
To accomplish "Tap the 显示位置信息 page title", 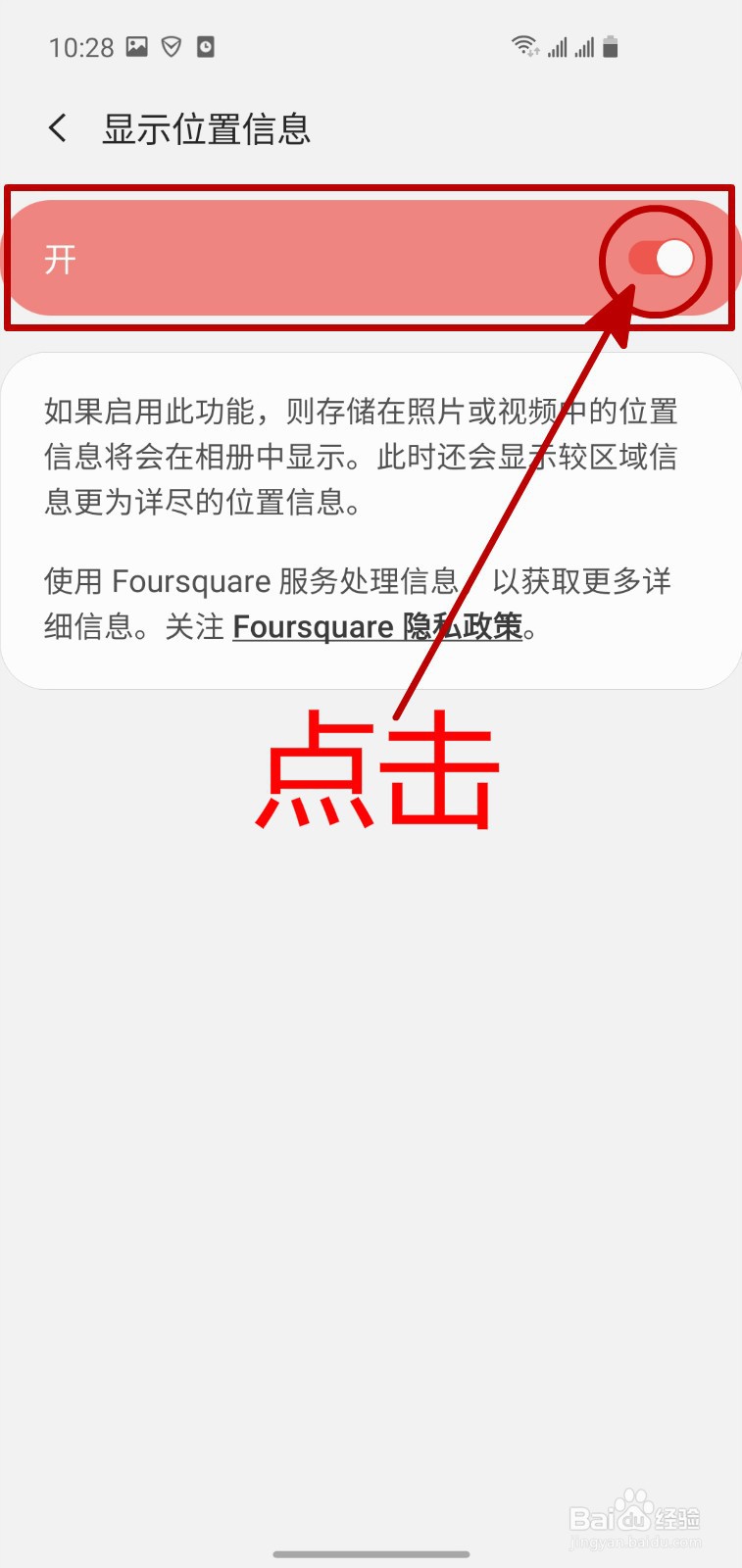I will click(x=206, y=127).
